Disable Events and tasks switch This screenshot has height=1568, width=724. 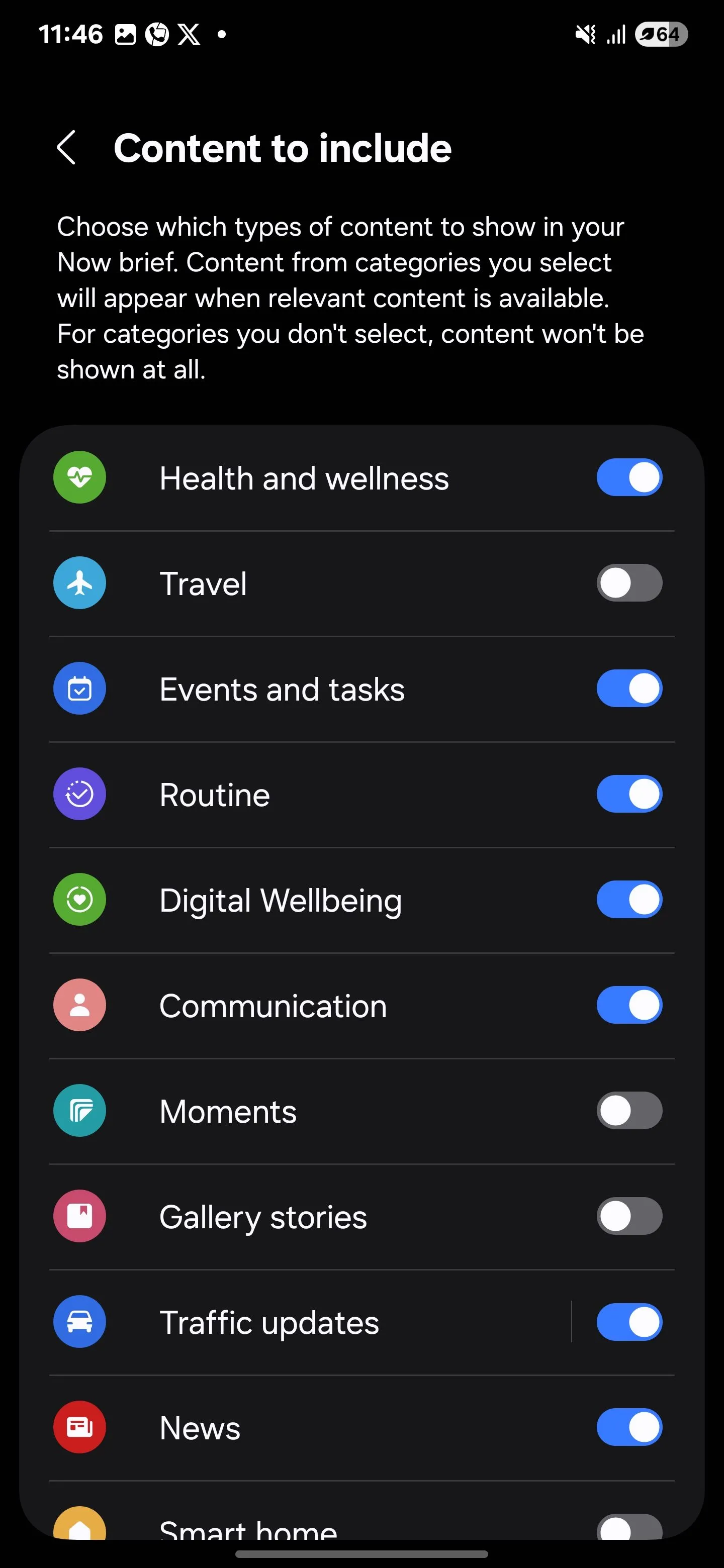point(629,689)
